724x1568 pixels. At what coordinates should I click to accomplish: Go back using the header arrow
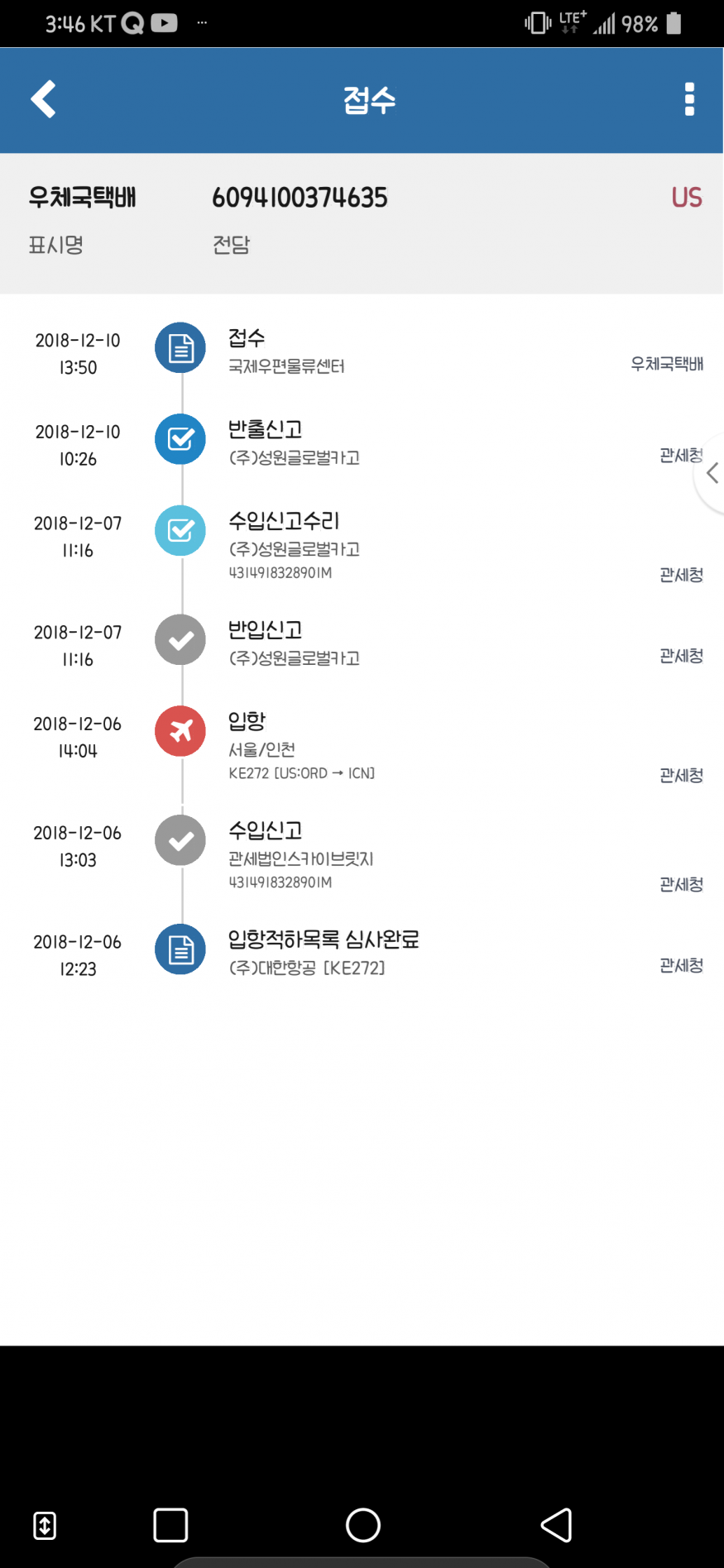tap(44, 99)
